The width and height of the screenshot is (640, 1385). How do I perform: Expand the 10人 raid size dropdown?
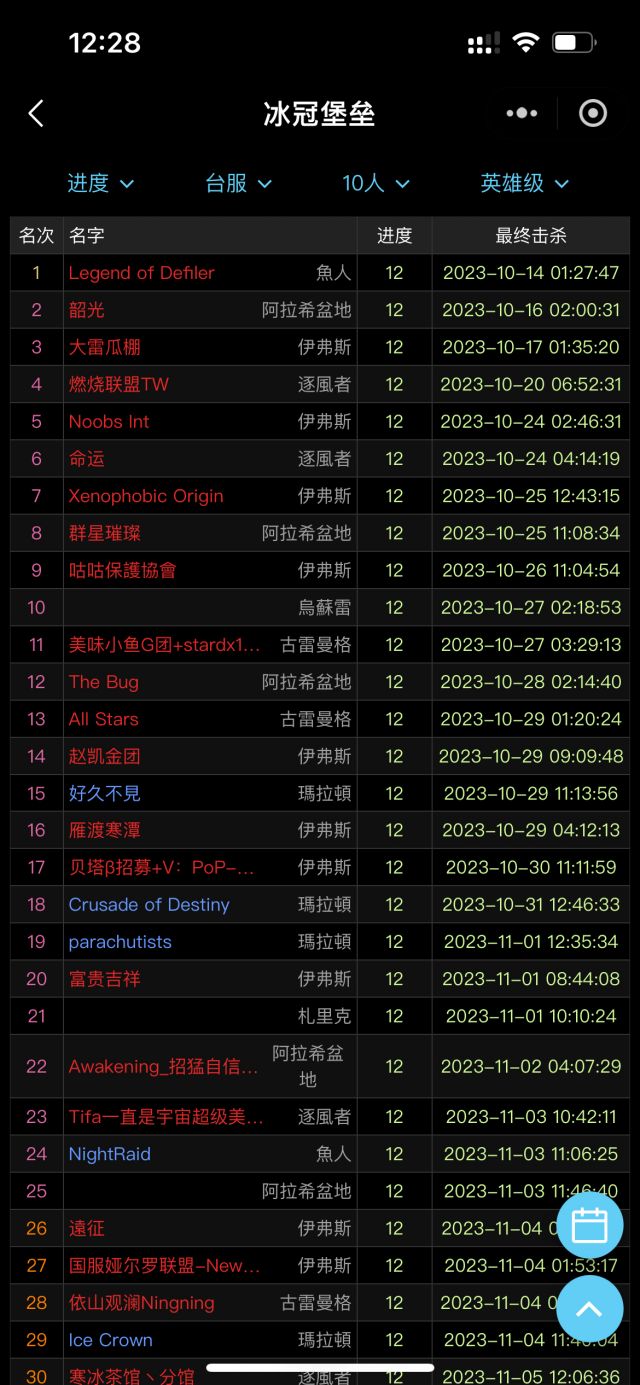click(376, 183)
